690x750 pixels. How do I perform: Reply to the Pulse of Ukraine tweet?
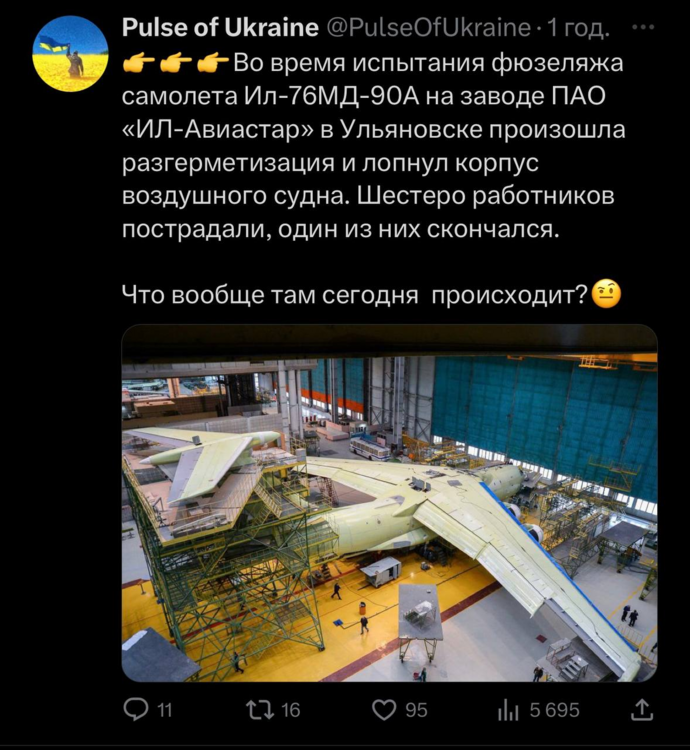[x=135, y=709]
